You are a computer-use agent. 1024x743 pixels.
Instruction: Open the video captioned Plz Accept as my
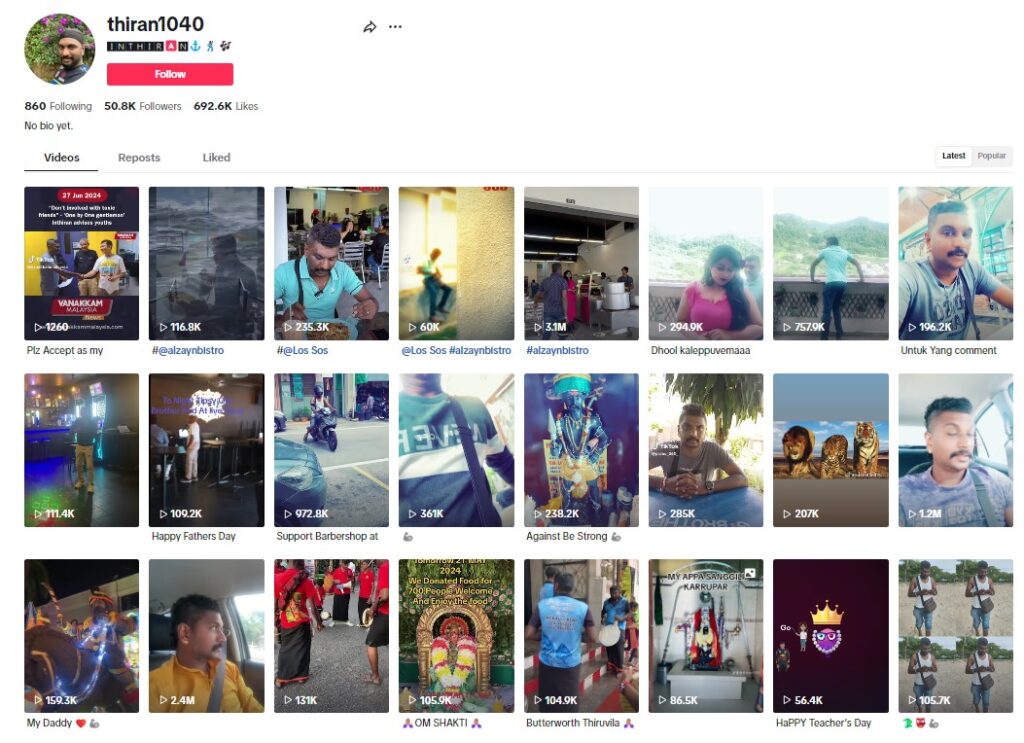(x=81, y=263)
